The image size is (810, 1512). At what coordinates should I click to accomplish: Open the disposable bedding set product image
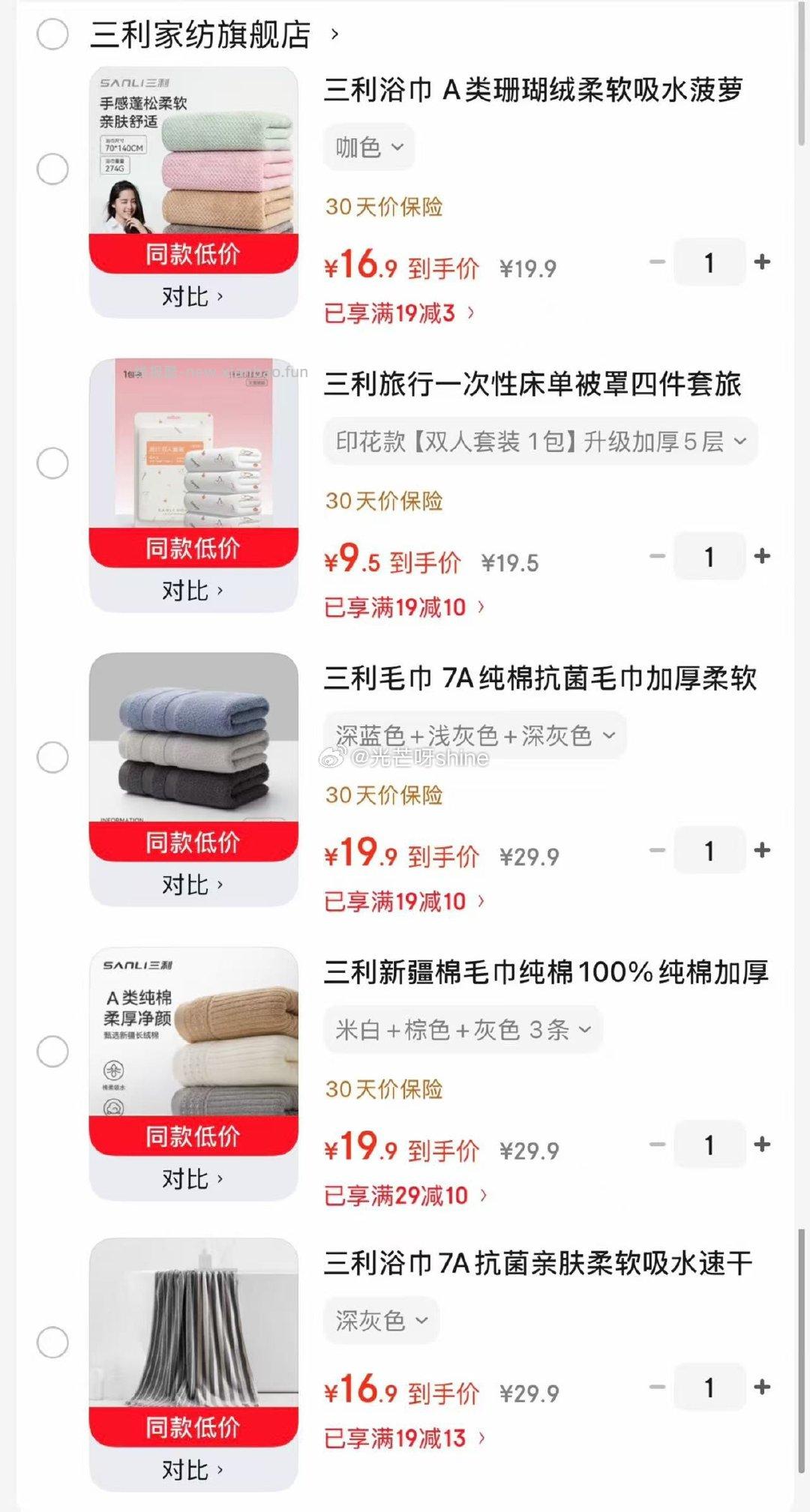pyautogui.click(x=193, y=457)
